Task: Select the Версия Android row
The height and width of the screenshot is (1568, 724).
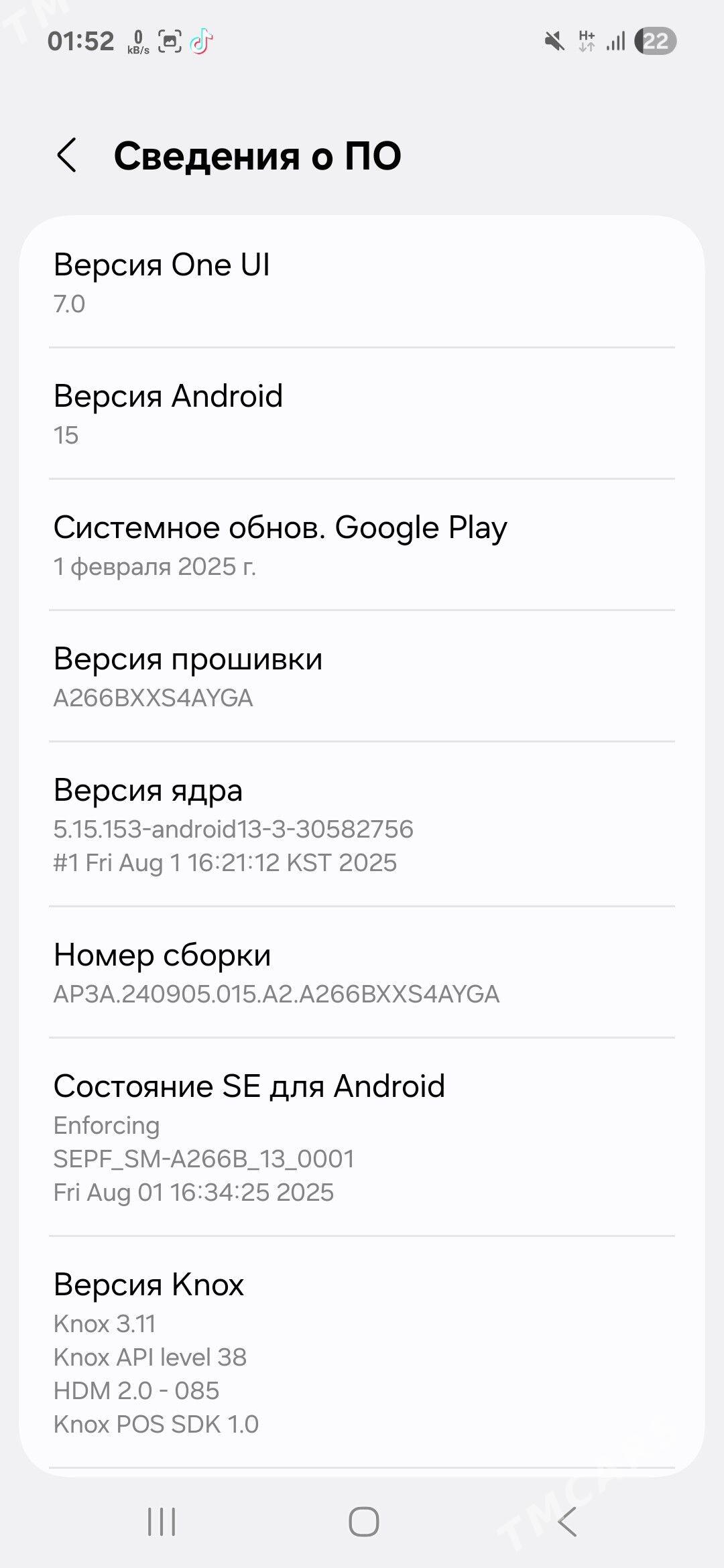Action: click(362, 413)
